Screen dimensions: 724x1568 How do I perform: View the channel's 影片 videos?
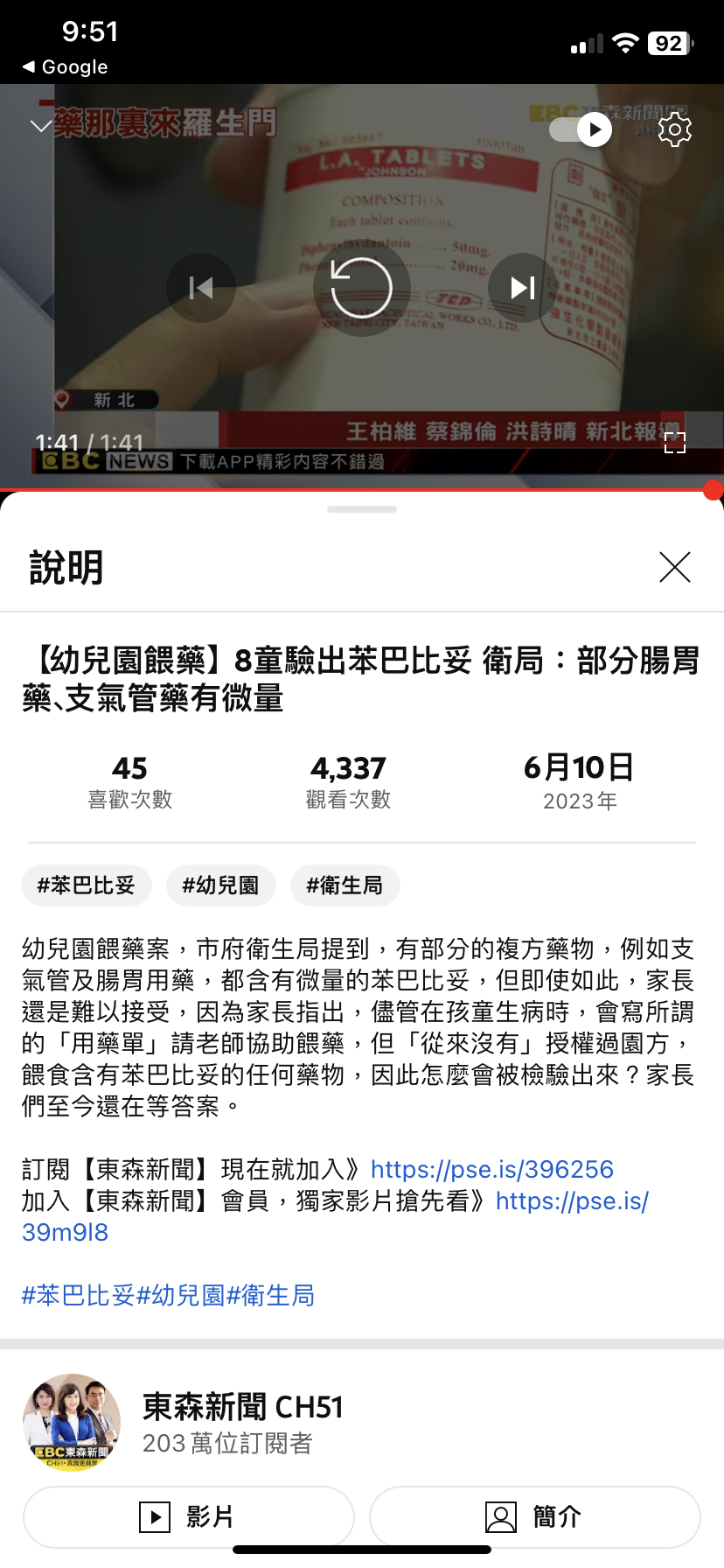coord(188,1516)
